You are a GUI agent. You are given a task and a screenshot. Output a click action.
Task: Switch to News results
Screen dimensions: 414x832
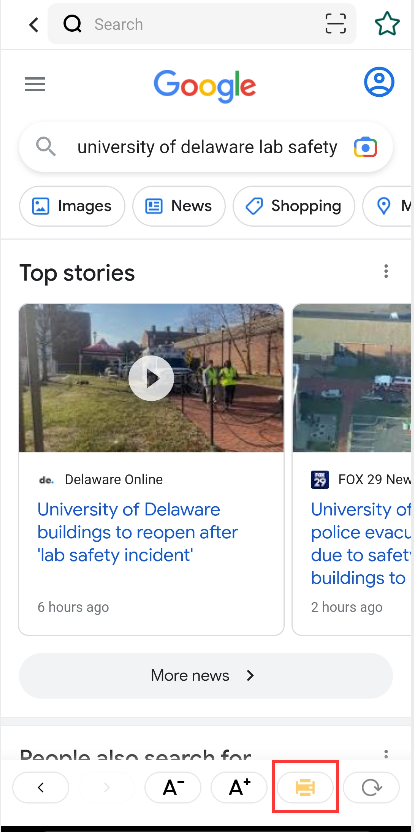pos(179,206)
